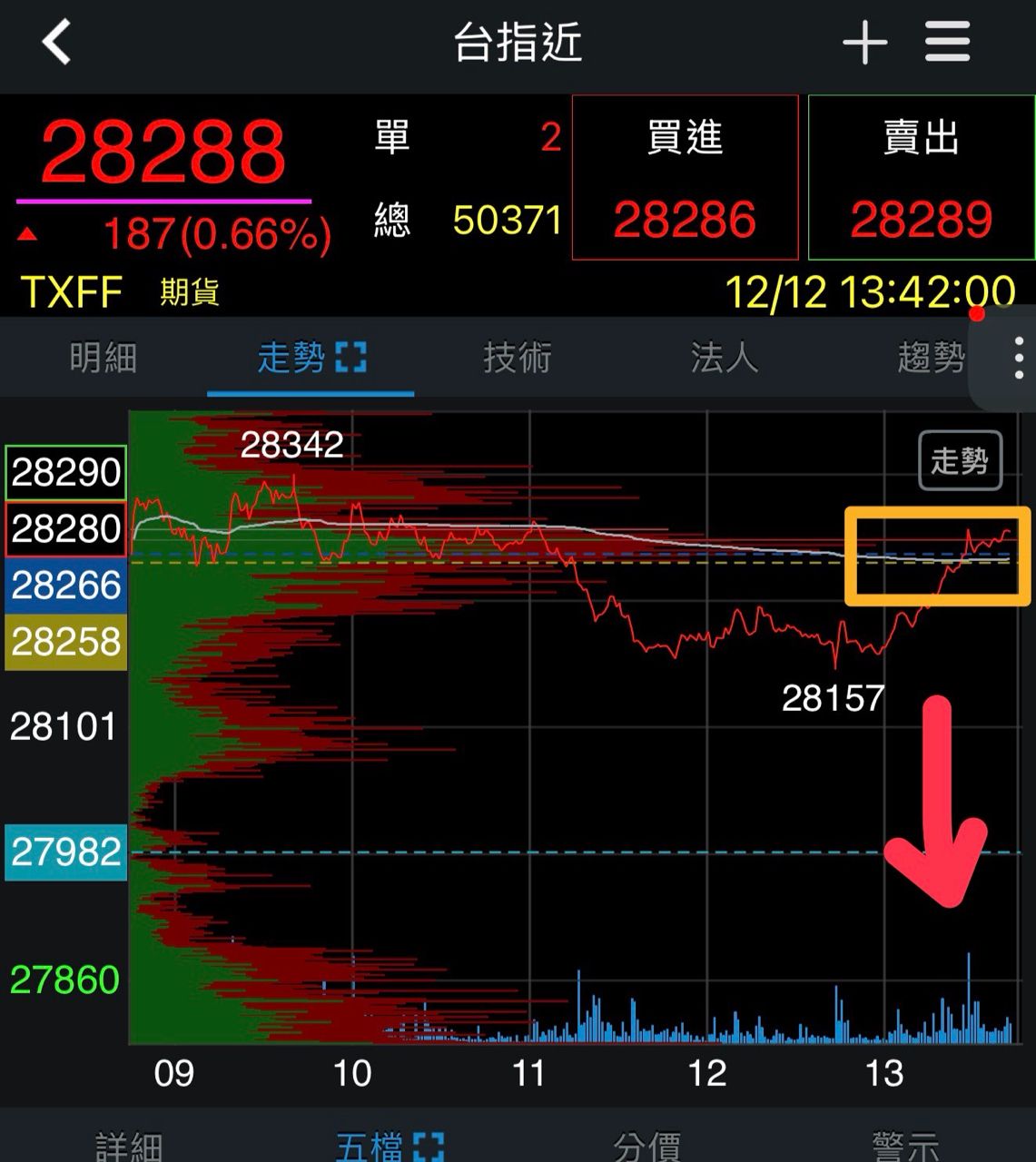1036x1162 pixels.
Task: Open the hamburger menu
Action: (x=947, y=43)
